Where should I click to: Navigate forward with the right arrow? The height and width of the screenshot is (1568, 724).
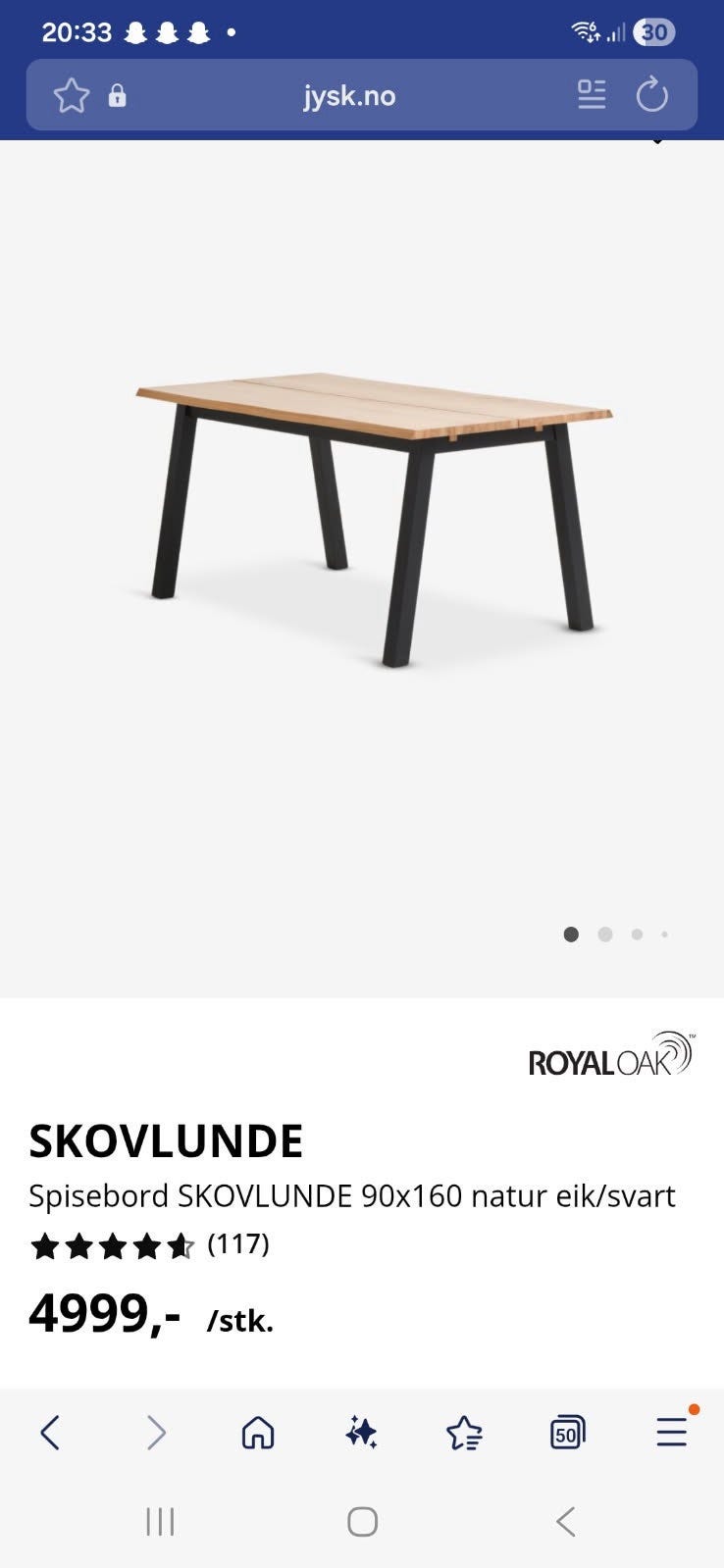(157, 1433)
